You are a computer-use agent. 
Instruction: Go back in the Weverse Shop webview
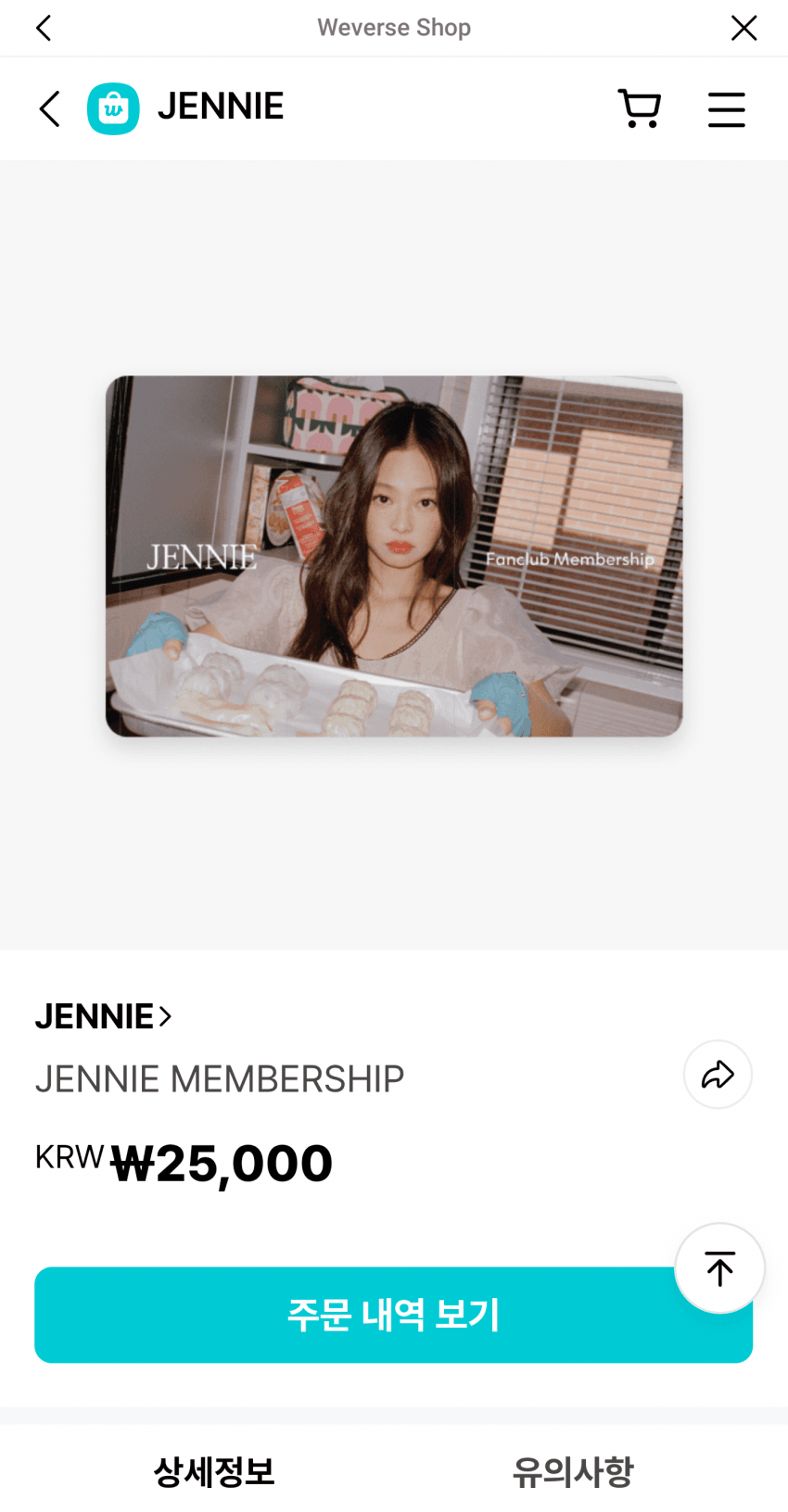[44, 28]
